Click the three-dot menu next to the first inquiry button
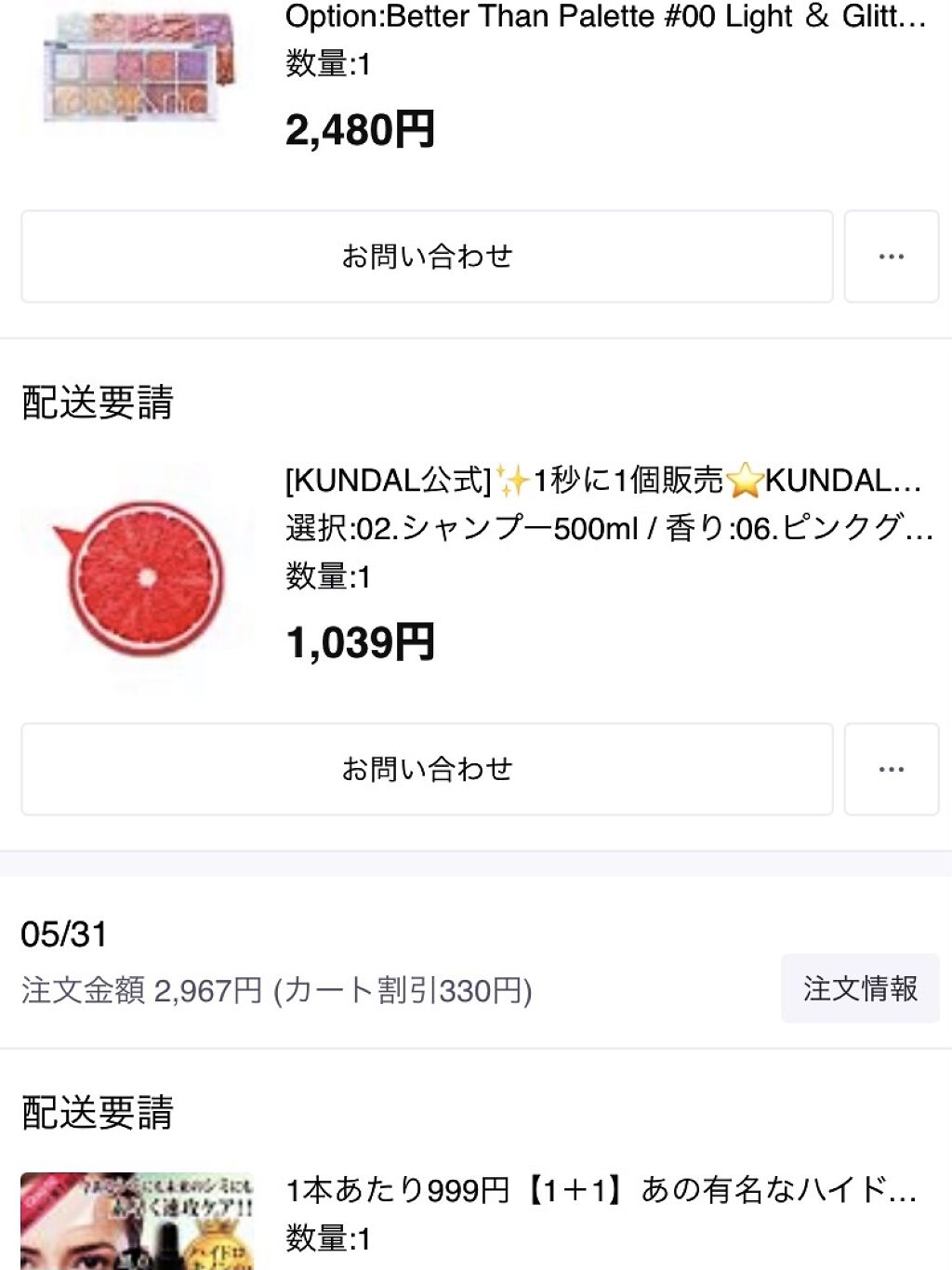 892,256
